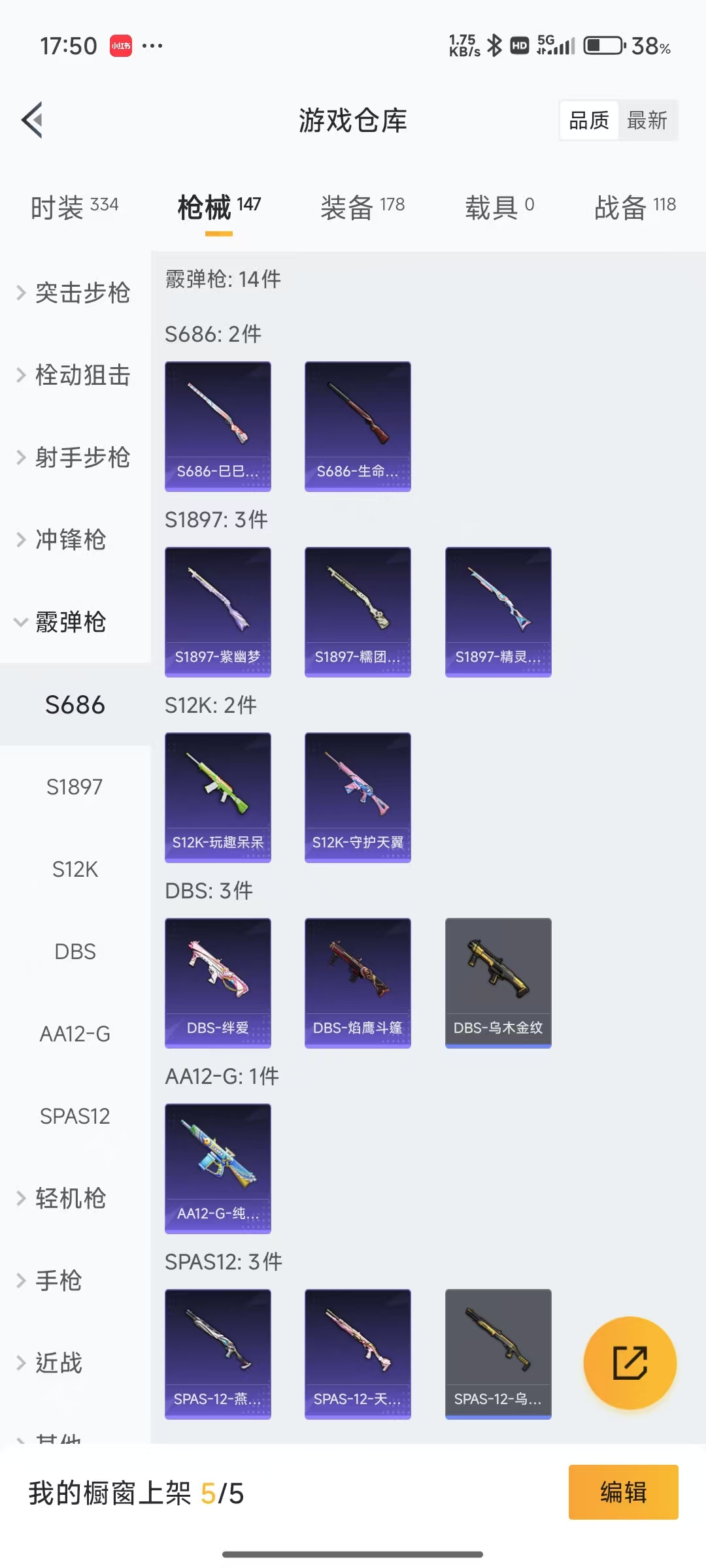Open the S12K-守护天翼 skin
Viewport: 706px width, 1568px height.
pos(358,797)
